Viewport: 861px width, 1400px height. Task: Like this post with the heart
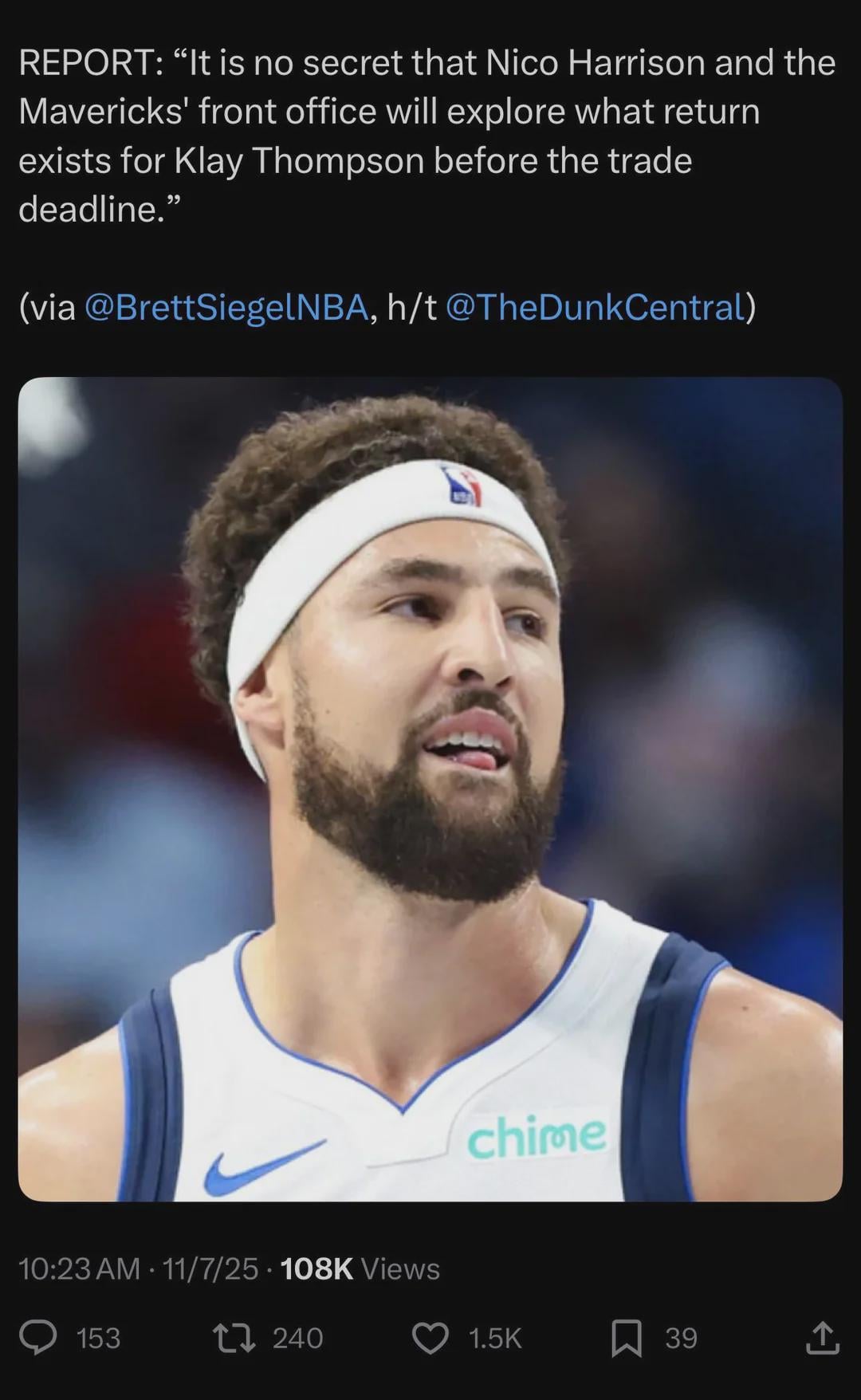click(431, 1338)
